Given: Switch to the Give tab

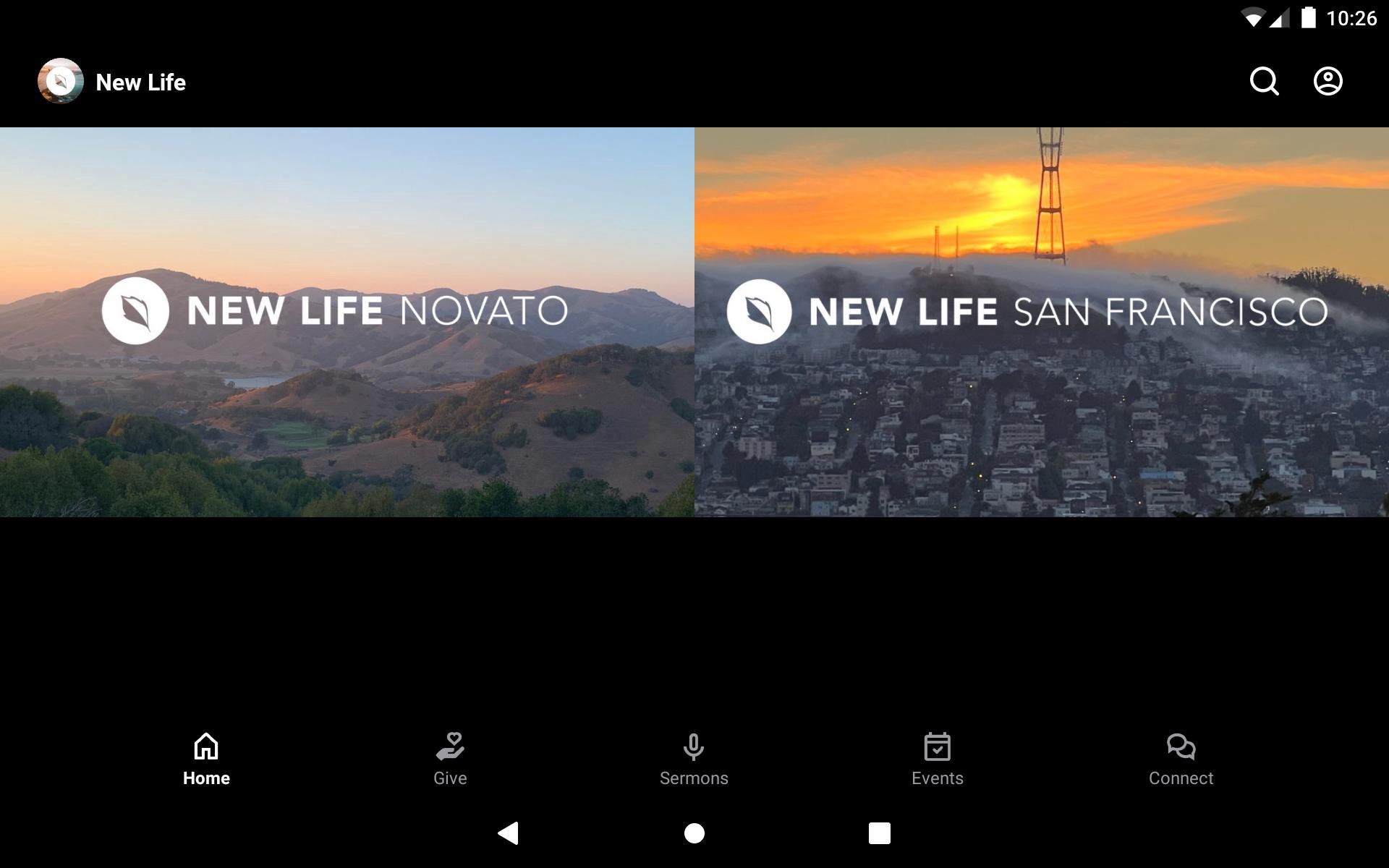Looking at the screenshot, I should tap(450, 759).
